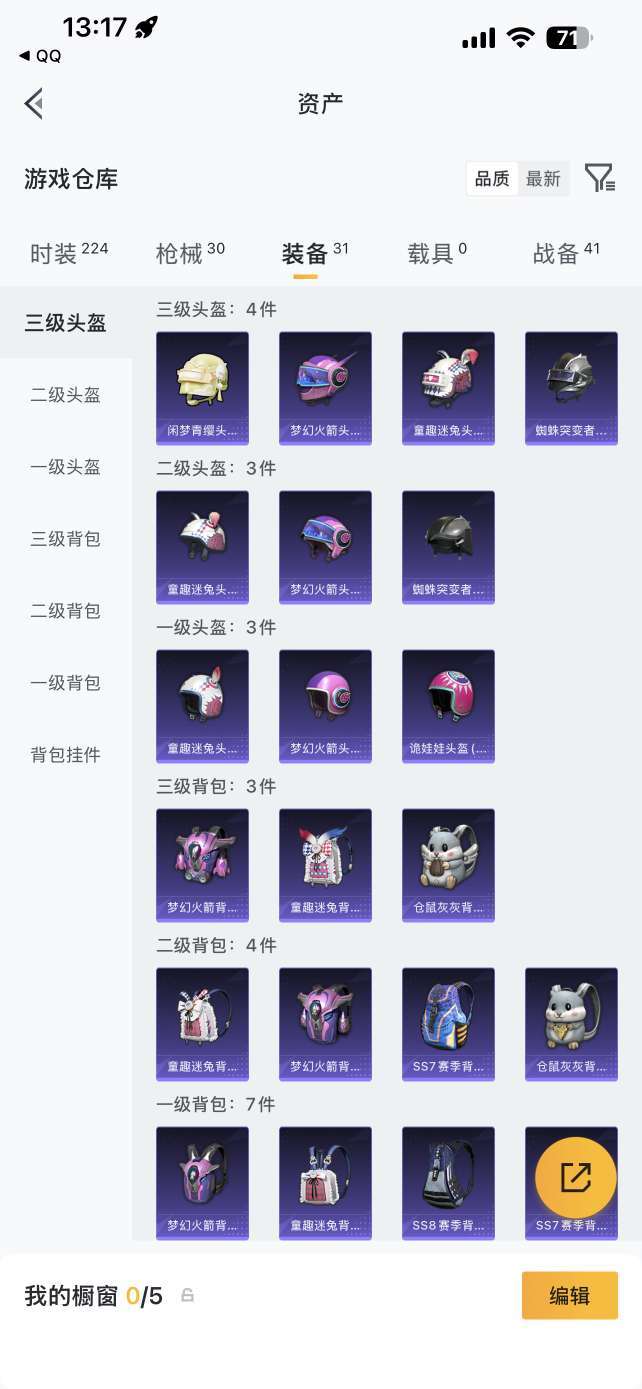The height and width of the screenshot is (1389, 642).
Task: Open 背包挂件 category
Action: 66,755
